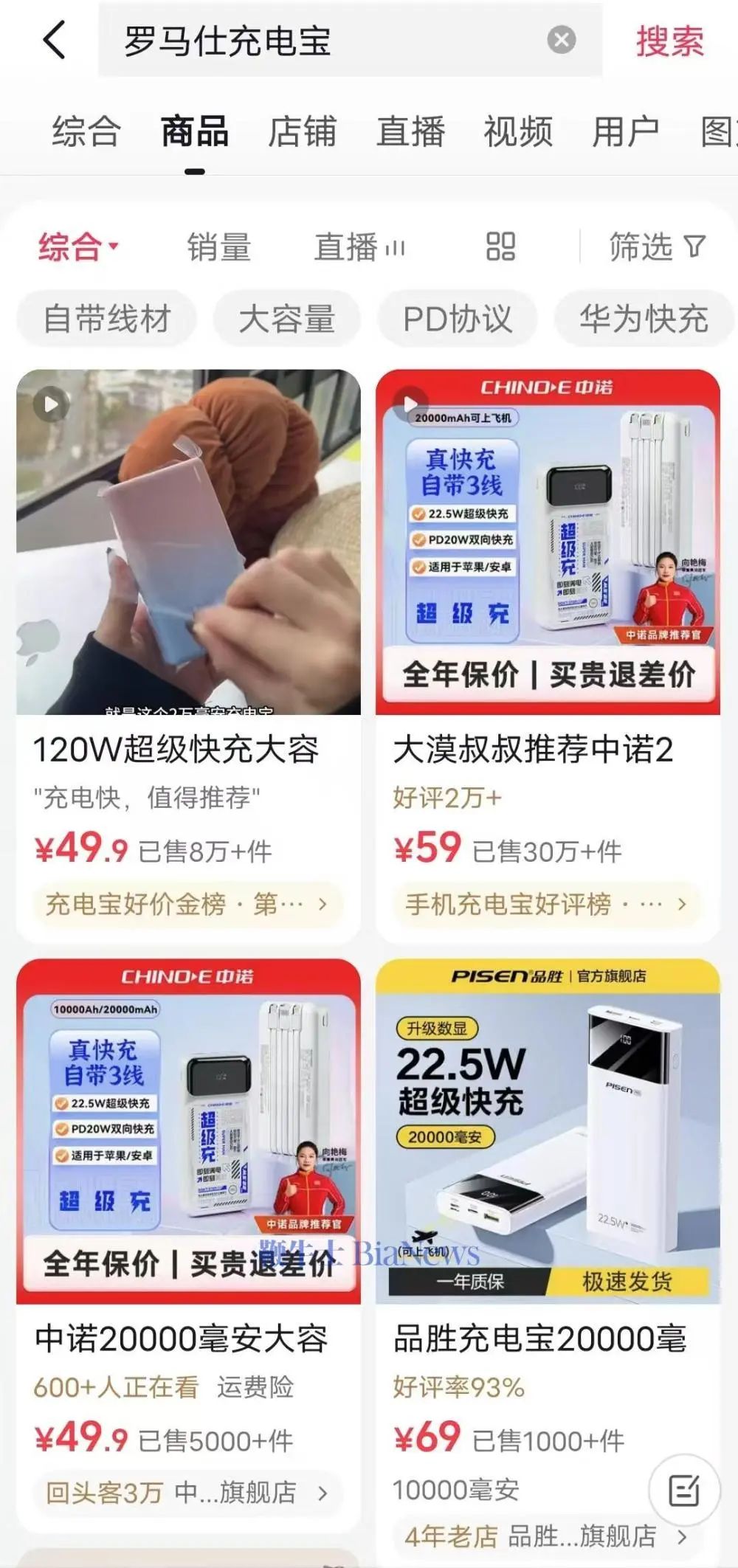Image resolution: width=738 pixels, height=1568 pixels.
Task: Open the 手机充电宝好评榜 ranking link
Action: [546, 904]
